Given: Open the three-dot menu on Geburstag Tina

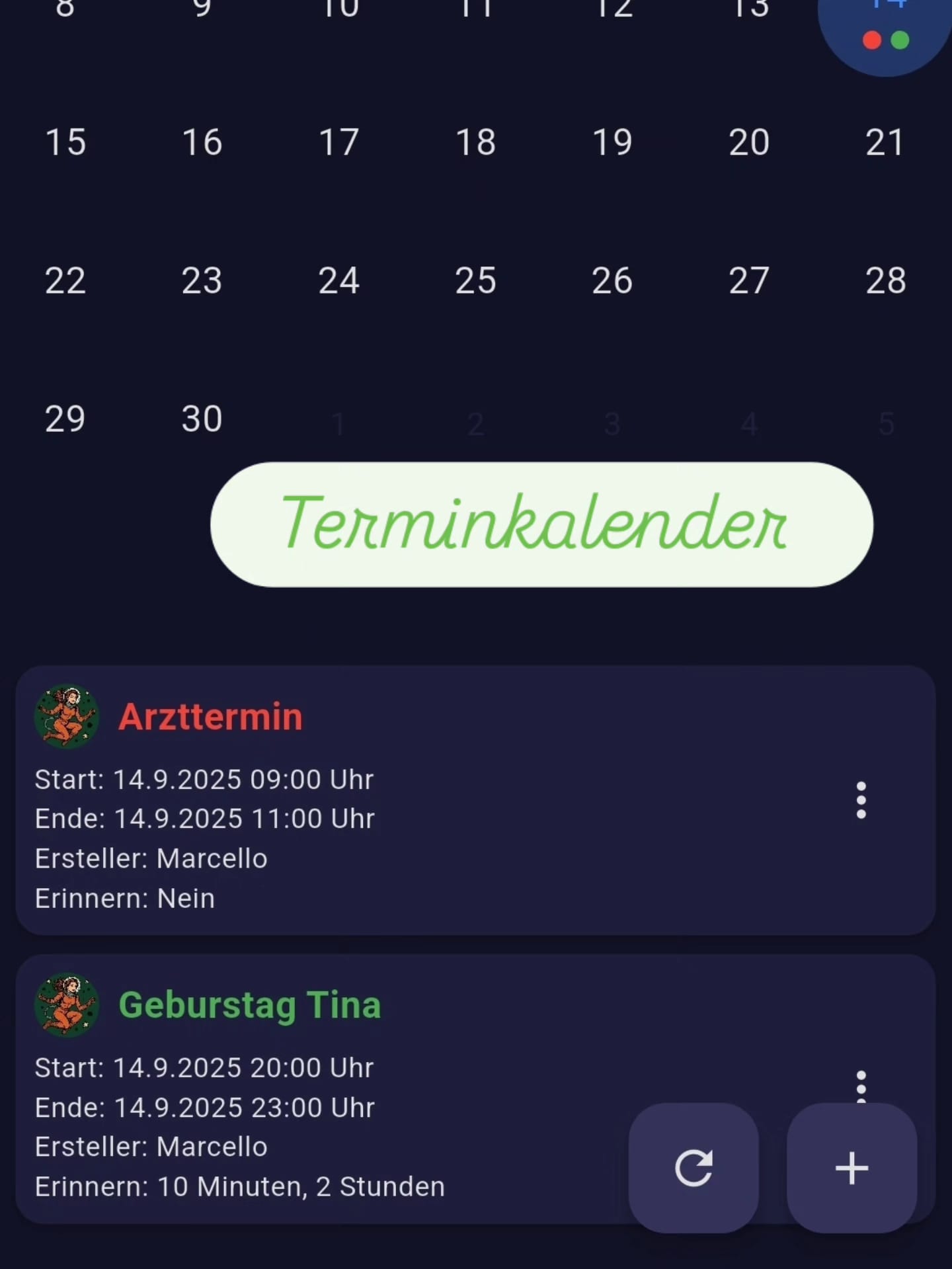Looking at the screenshot, I should click(x=861, y=1087).
